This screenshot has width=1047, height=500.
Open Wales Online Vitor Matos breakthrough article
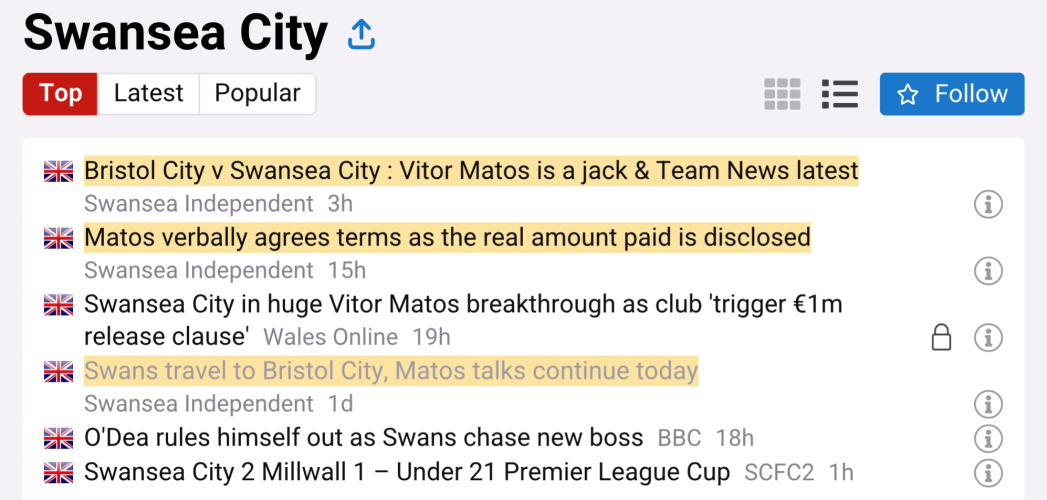(462, 305)
